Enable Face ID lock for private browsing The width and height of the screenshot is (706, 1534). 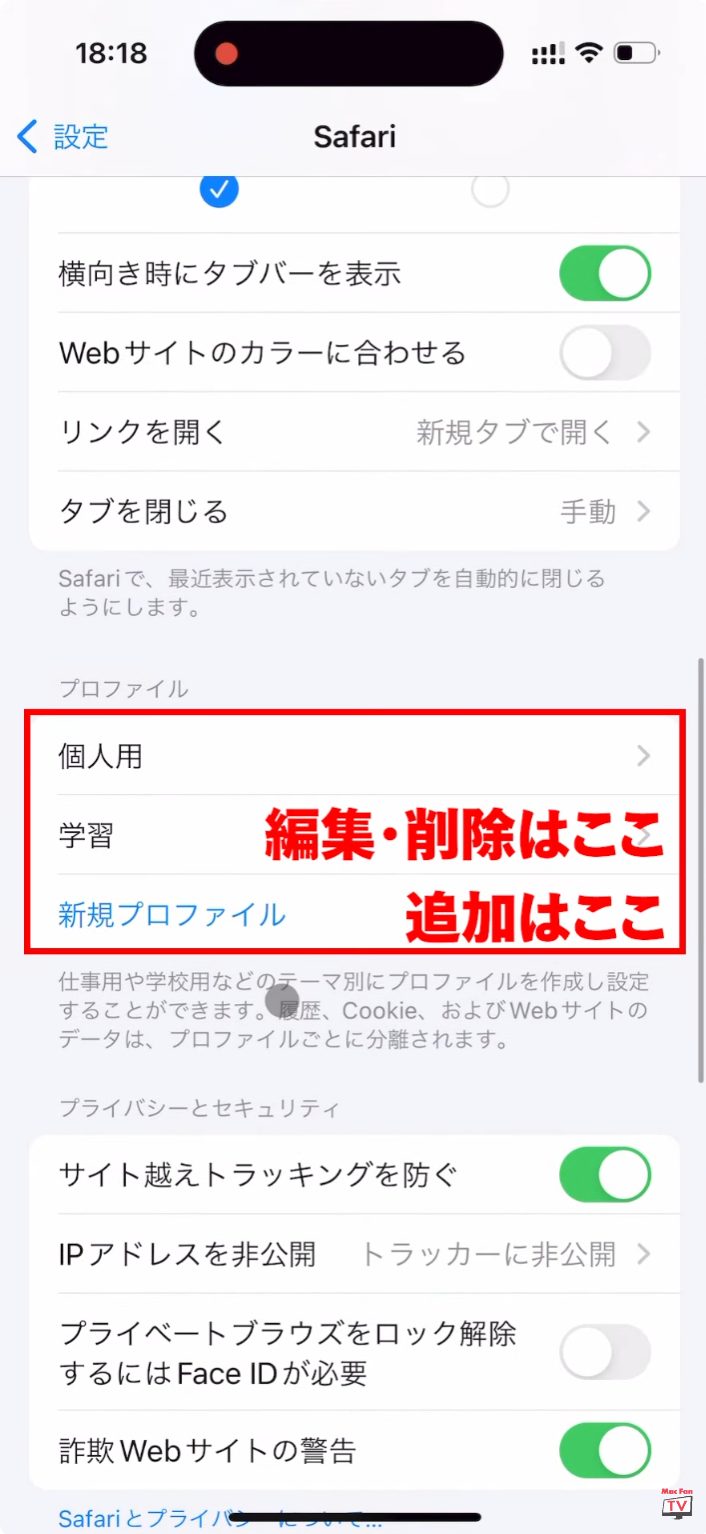coord(604,1352)
